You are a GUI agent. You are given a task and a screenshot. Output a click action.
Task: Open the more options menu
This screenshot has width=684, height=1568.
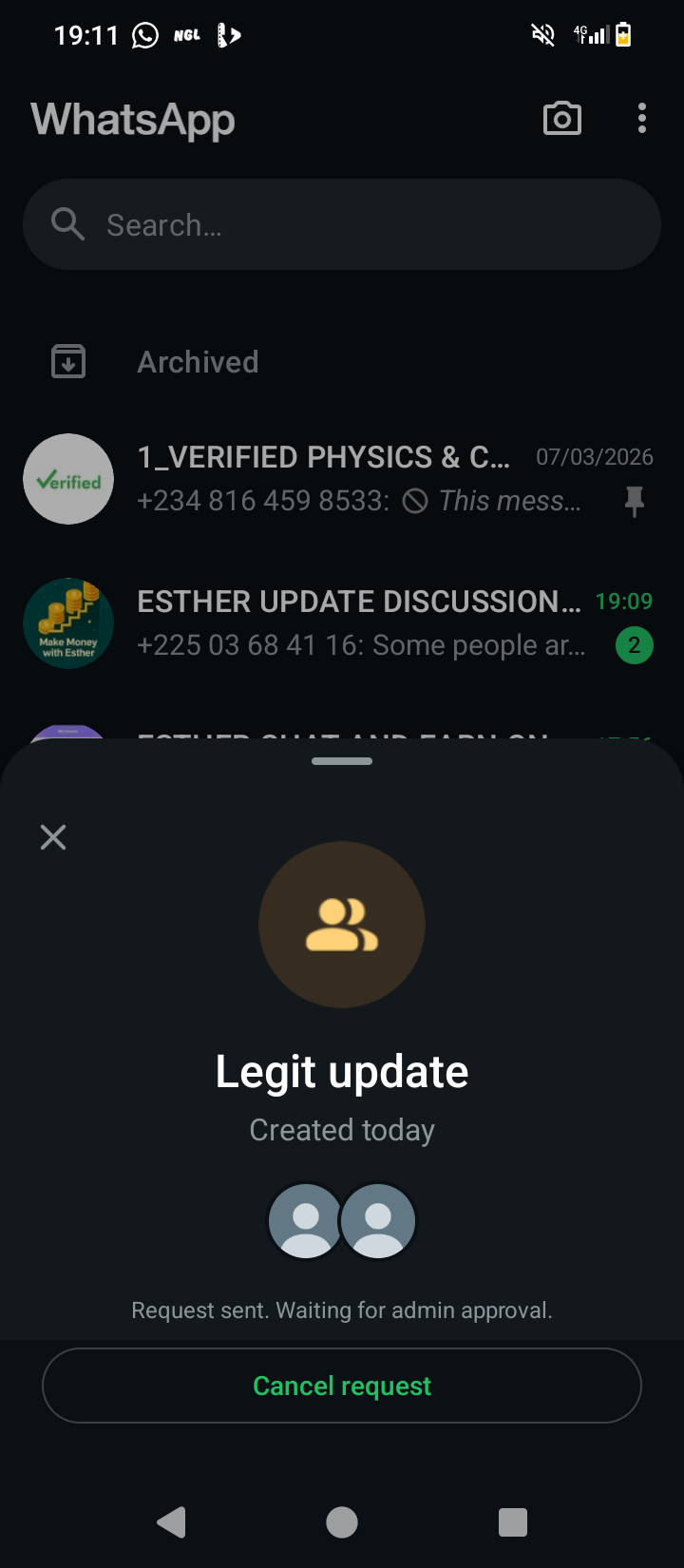(642, 119)
